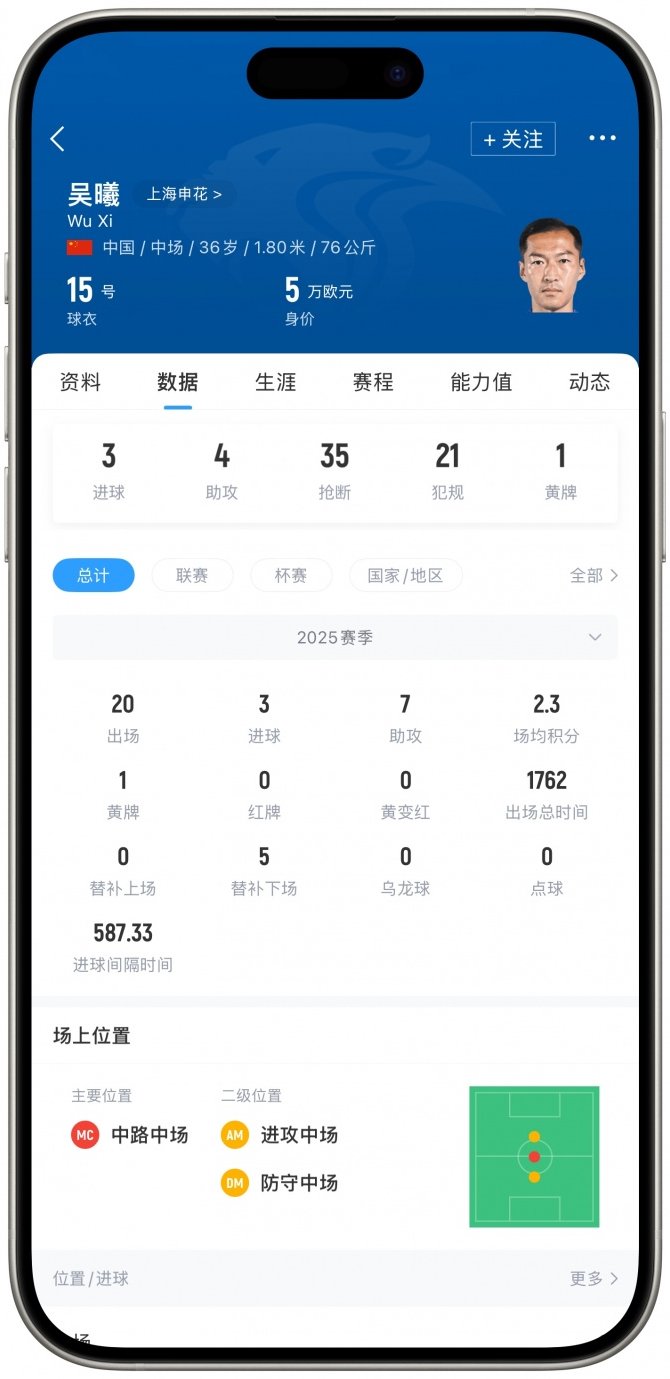The width and height of the screenshot is (670, 1379).
Task: Open the three-dot overflow menu
Action: (602, 138)
